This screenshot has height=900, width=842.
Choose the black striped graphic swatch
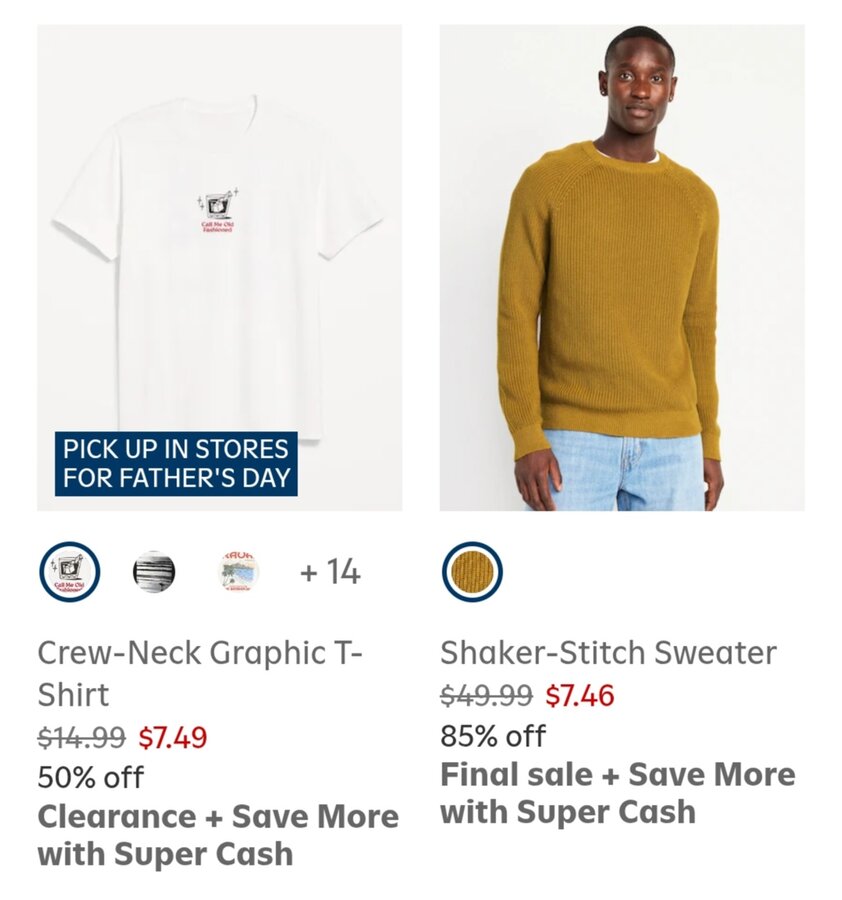[154, 572]
